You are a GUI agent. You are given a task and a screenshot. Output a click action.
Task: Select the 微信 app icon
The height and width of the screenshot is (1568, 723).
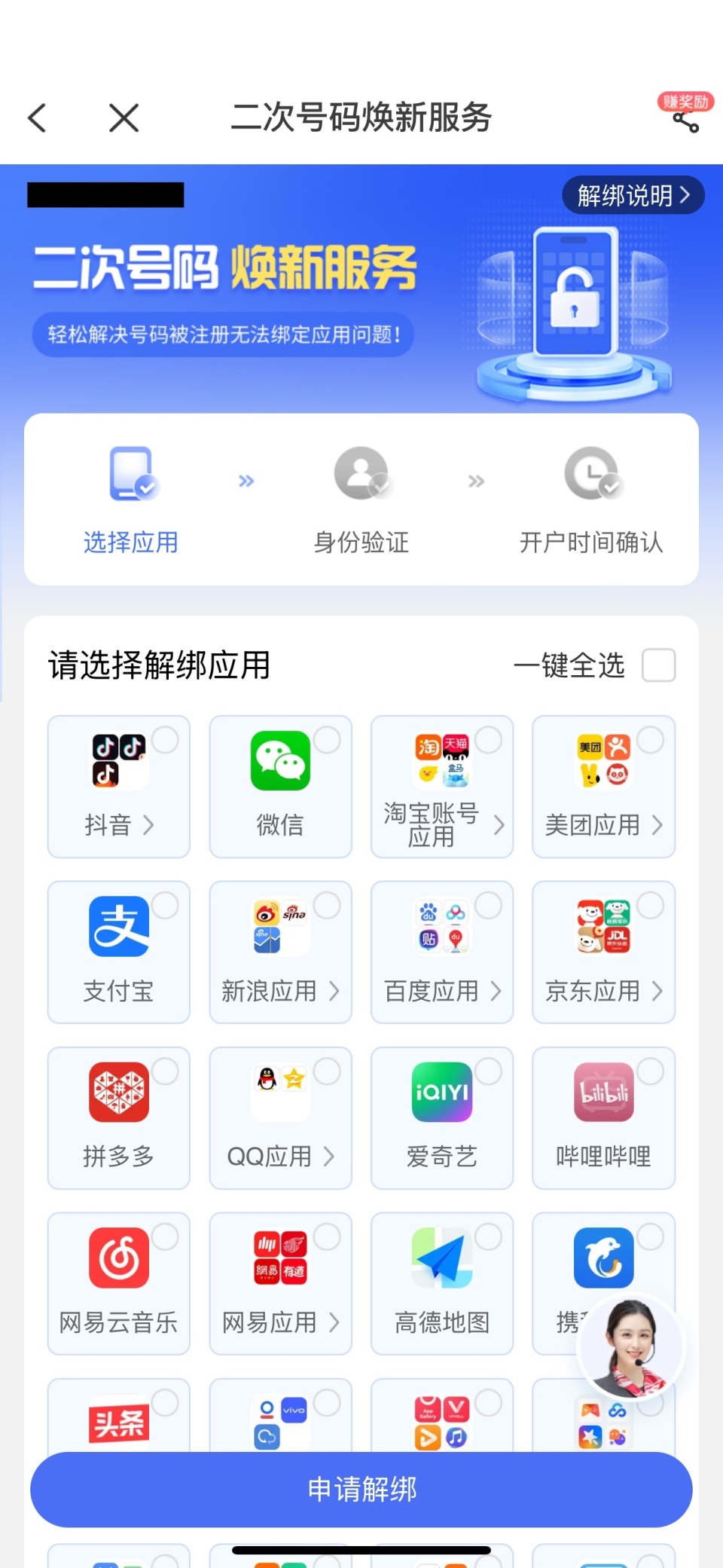(x=279, y=760)
